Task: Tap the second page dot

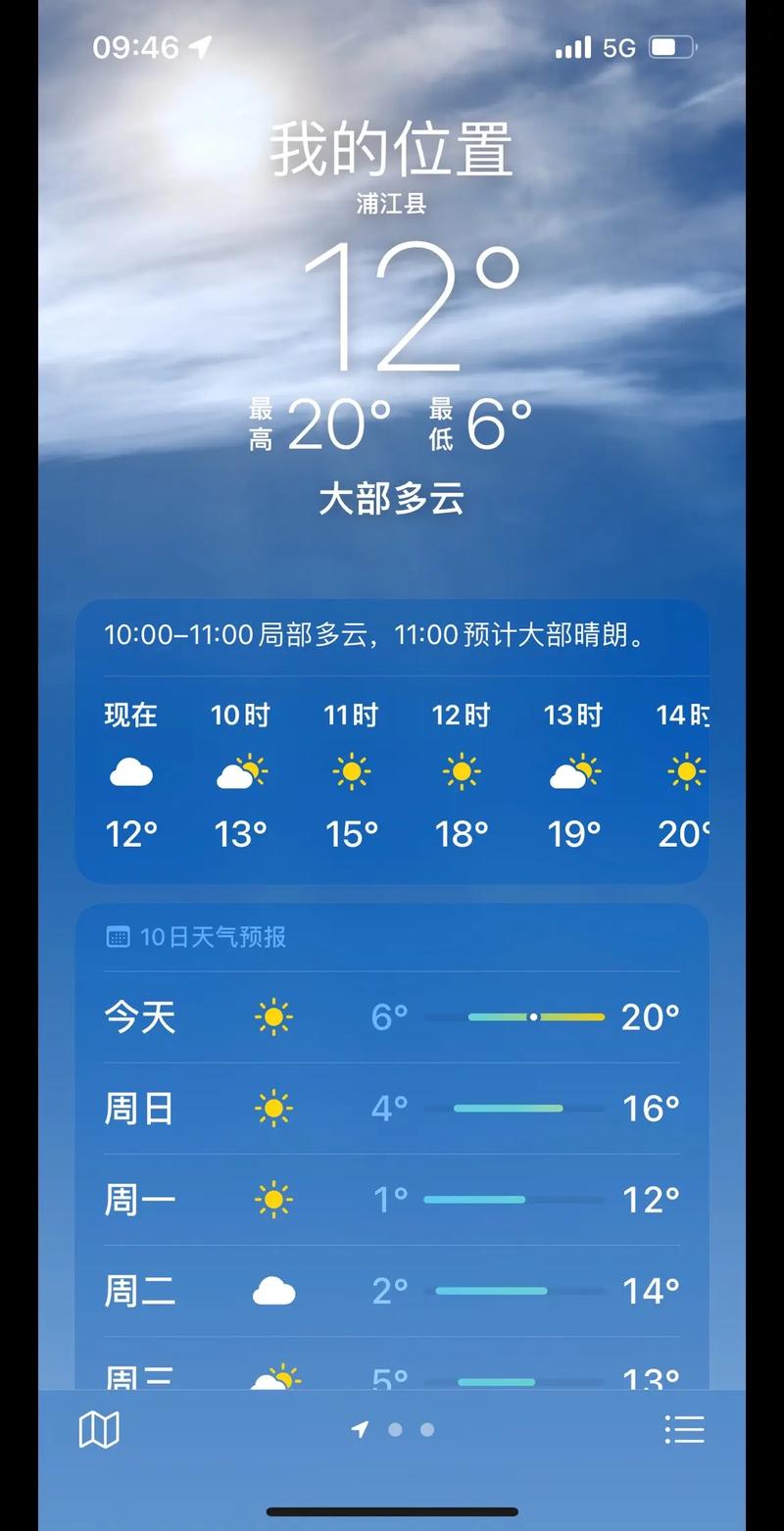Action: pyautogui.click(x=425, y=1430)
